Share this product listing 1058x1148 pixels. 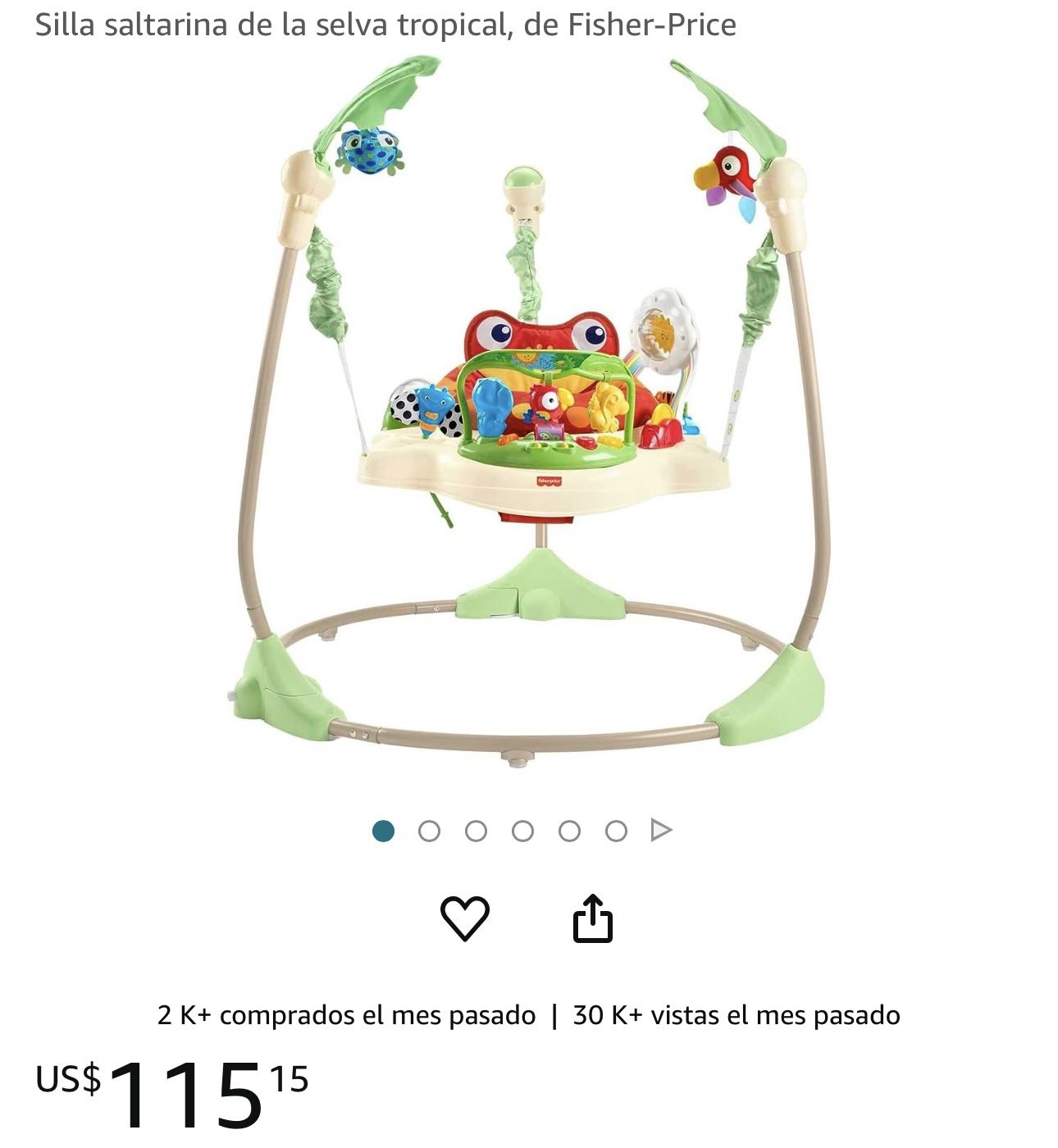pos(592,918)
